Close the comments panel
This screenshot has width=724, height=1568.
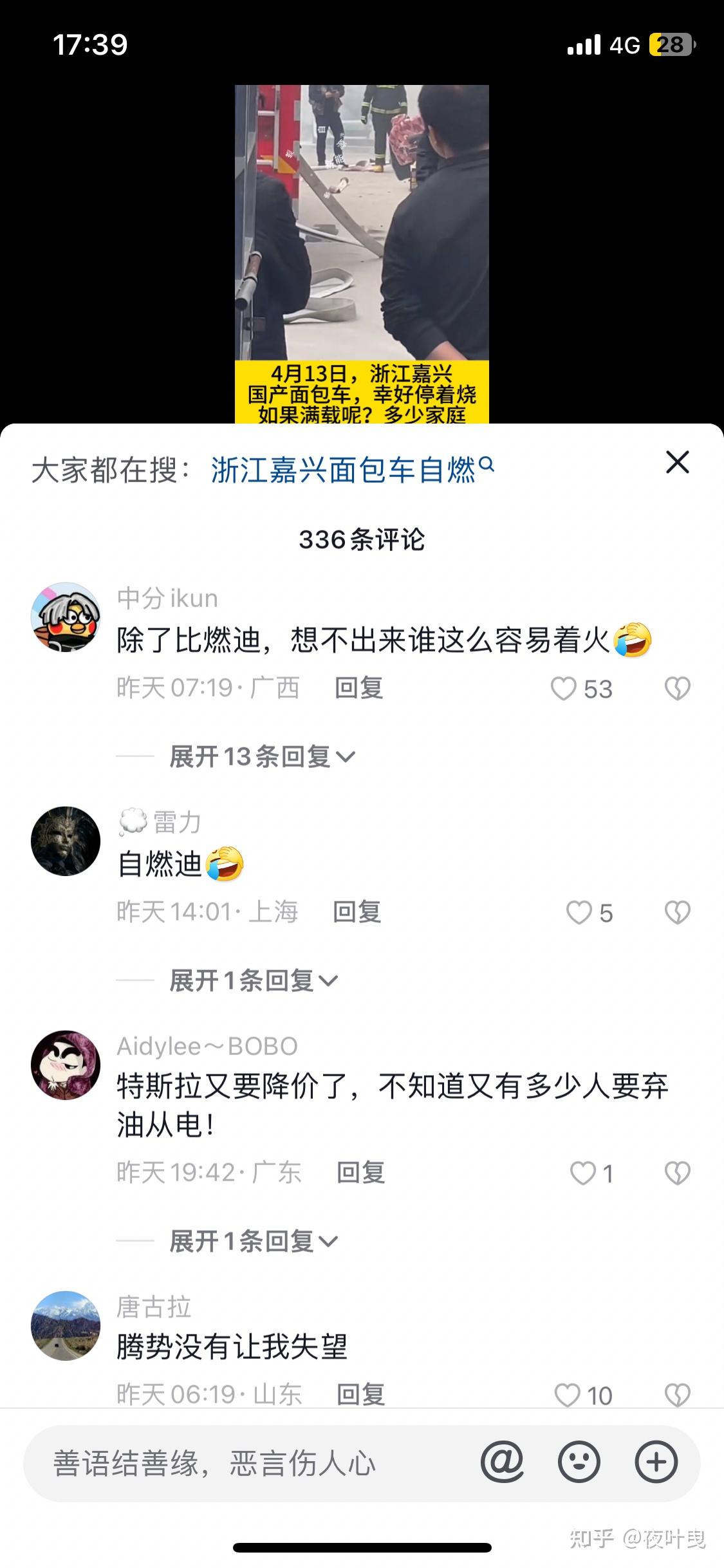tap(677, 463)
